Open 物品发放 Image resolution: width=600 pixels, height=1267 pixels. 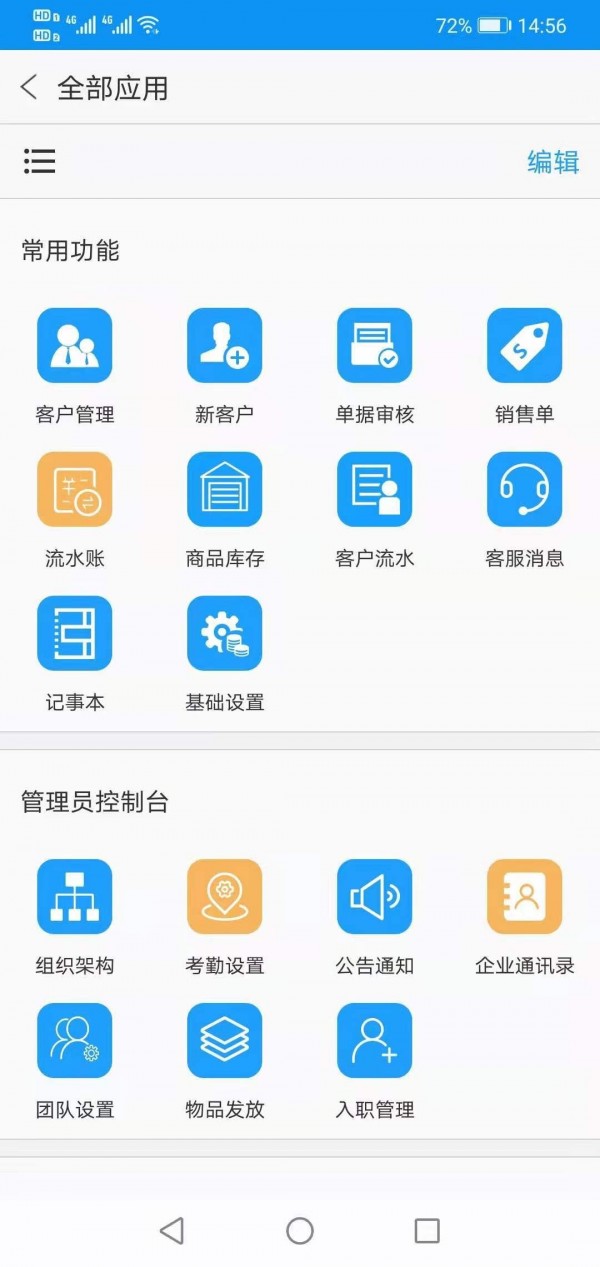[x=225, y=1041]
